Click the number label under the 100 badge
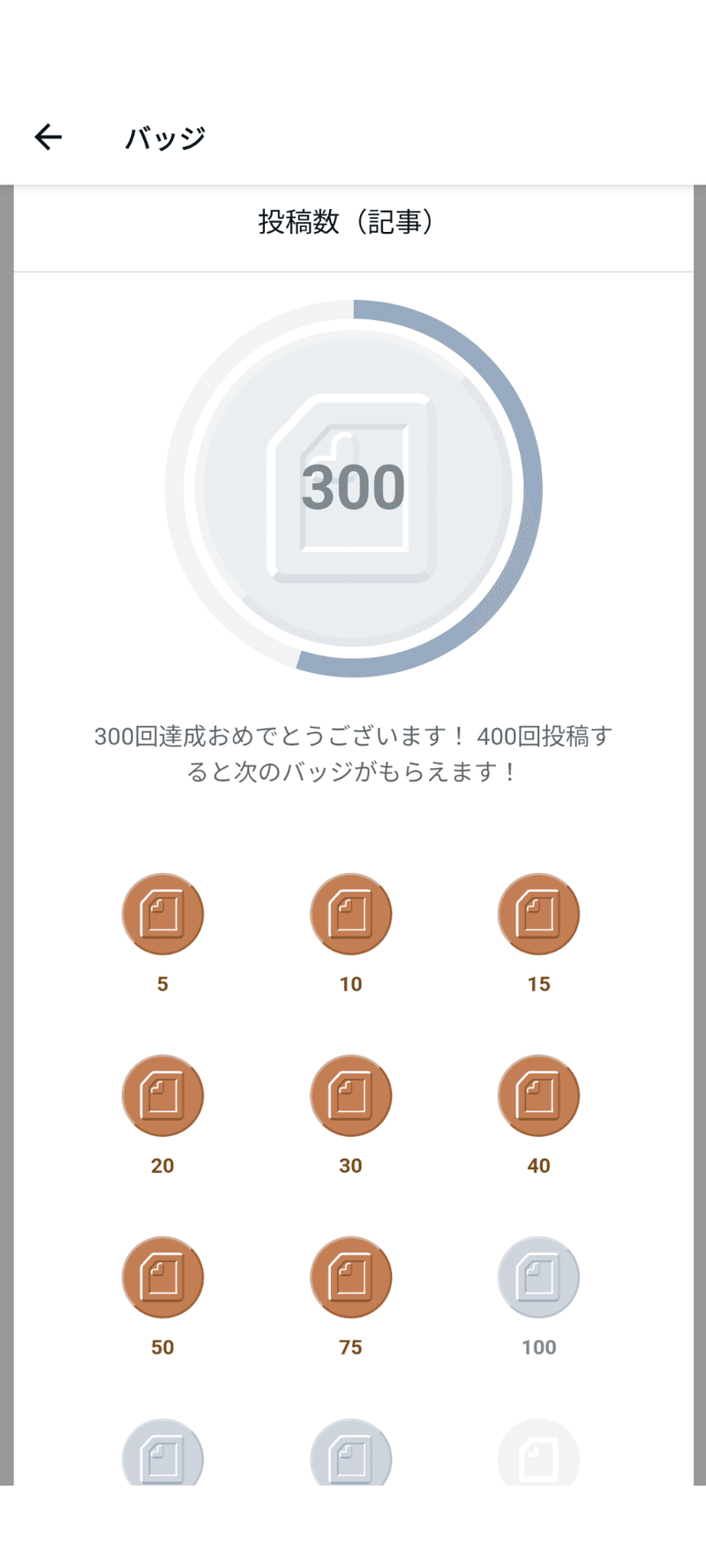 pyautogui.click(x=538, y=1347)
